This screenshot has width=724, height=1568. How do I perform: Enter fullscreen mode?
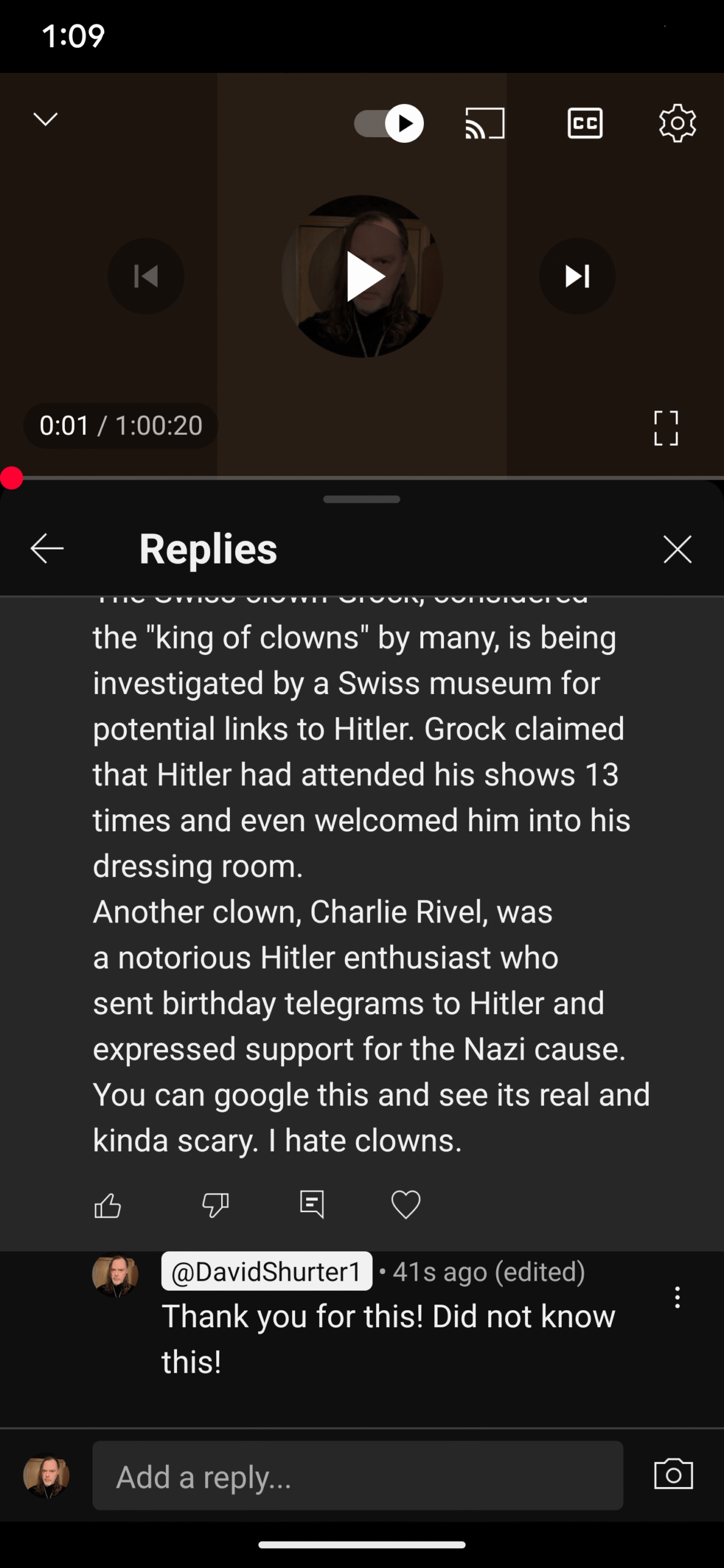click(666, 428)
